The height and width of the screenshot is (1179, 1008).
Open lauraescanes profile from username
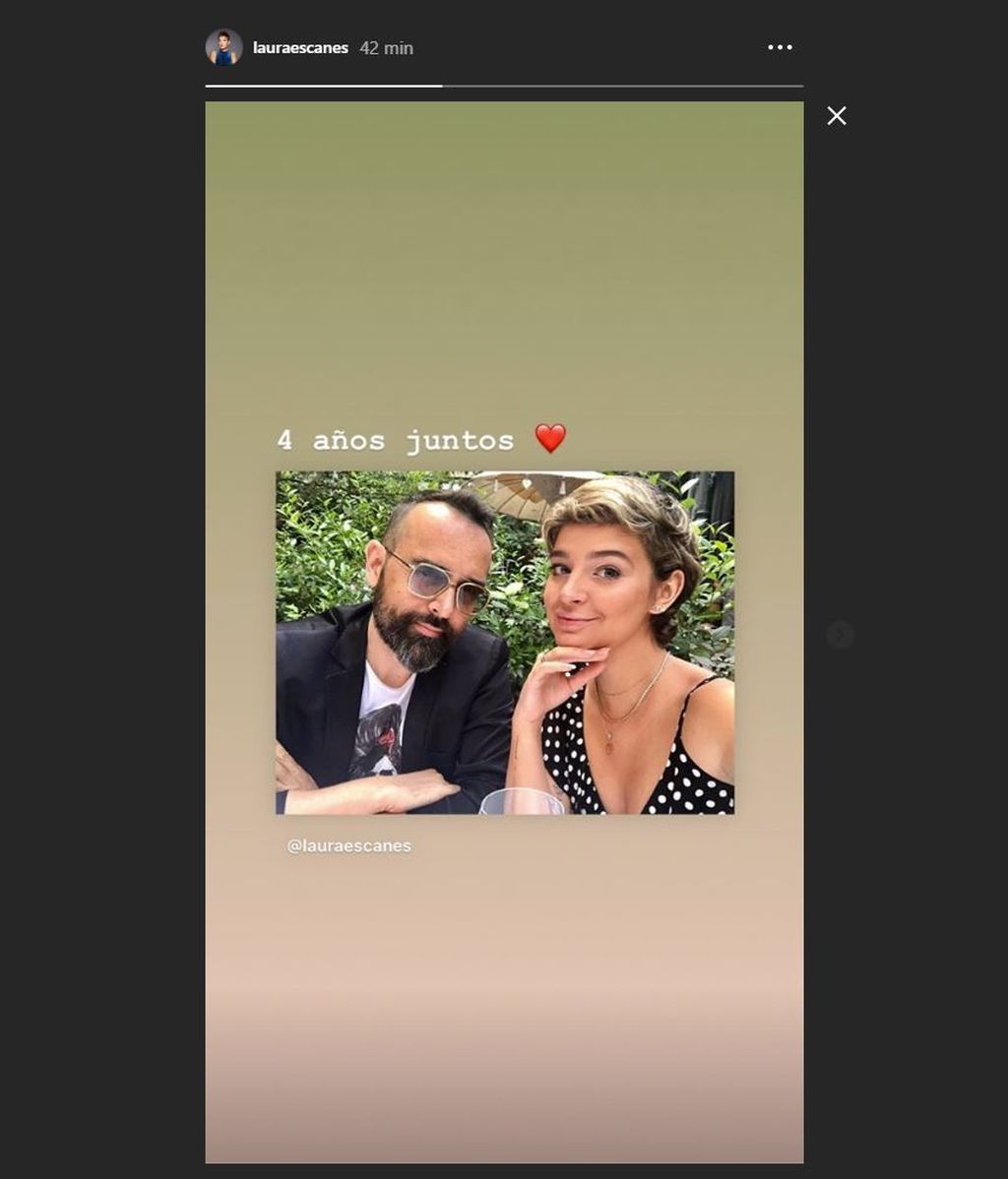click(x=300, y=47)
